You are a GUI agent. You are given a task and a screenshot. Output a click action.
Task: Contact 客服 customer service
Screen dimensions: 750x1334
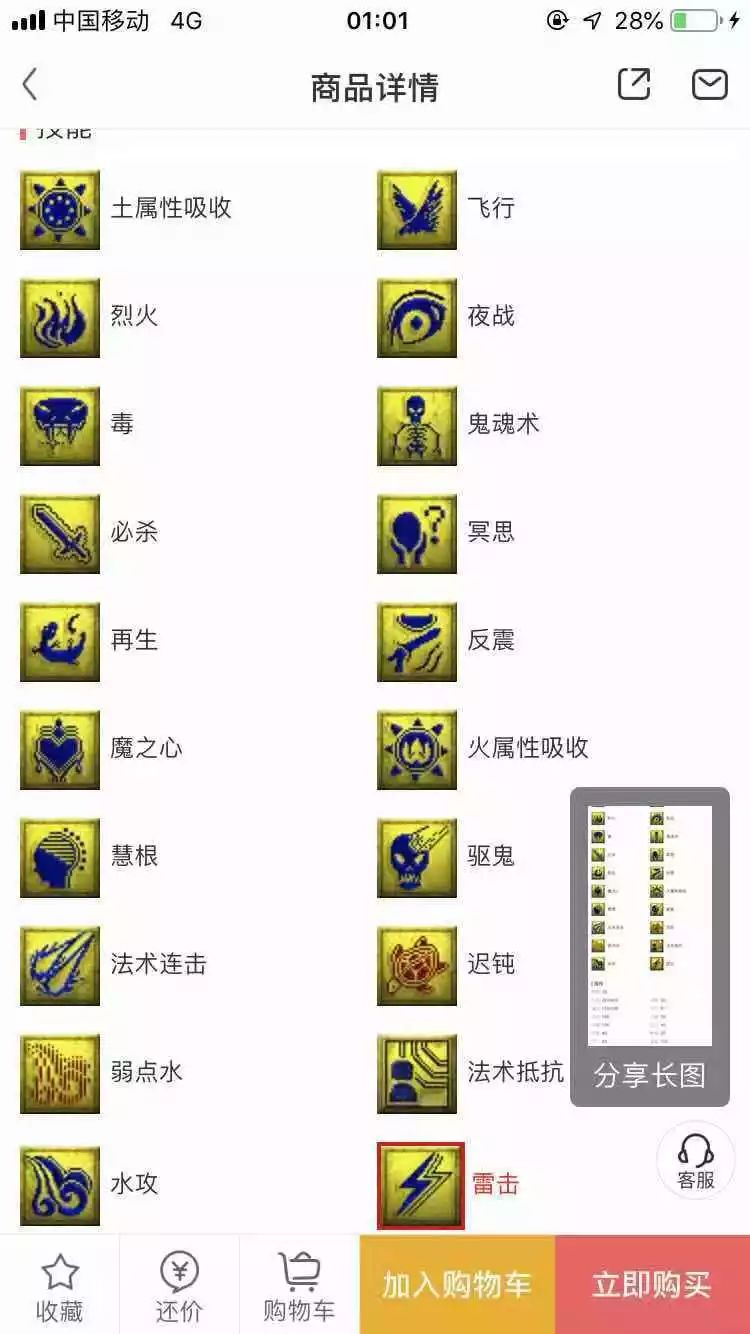pyautogui.click(x=696, y=1160)
